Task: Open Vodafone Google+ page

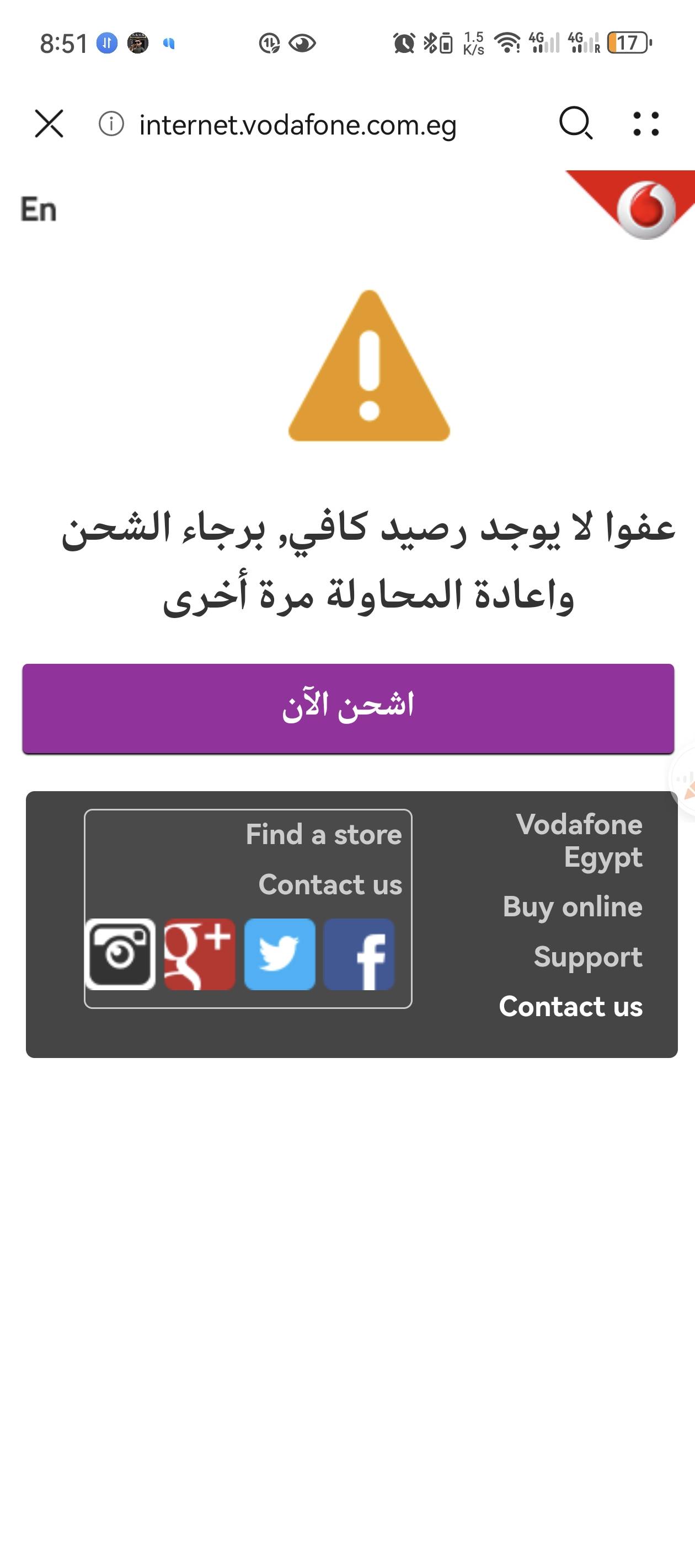Action: coord(200,954)
